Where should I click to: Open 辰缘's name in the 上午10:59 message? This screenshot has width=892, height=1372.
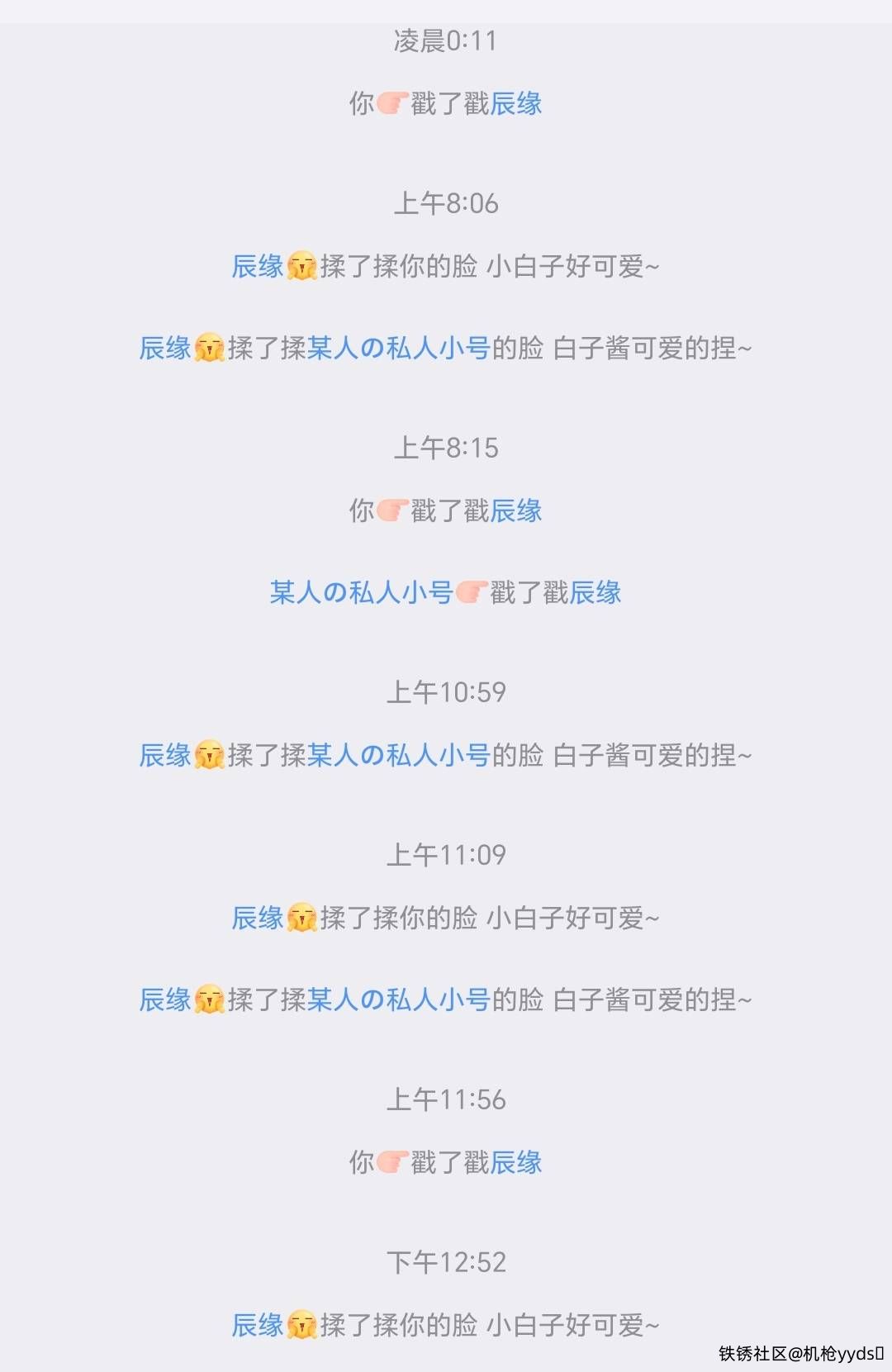click(165, 755)
